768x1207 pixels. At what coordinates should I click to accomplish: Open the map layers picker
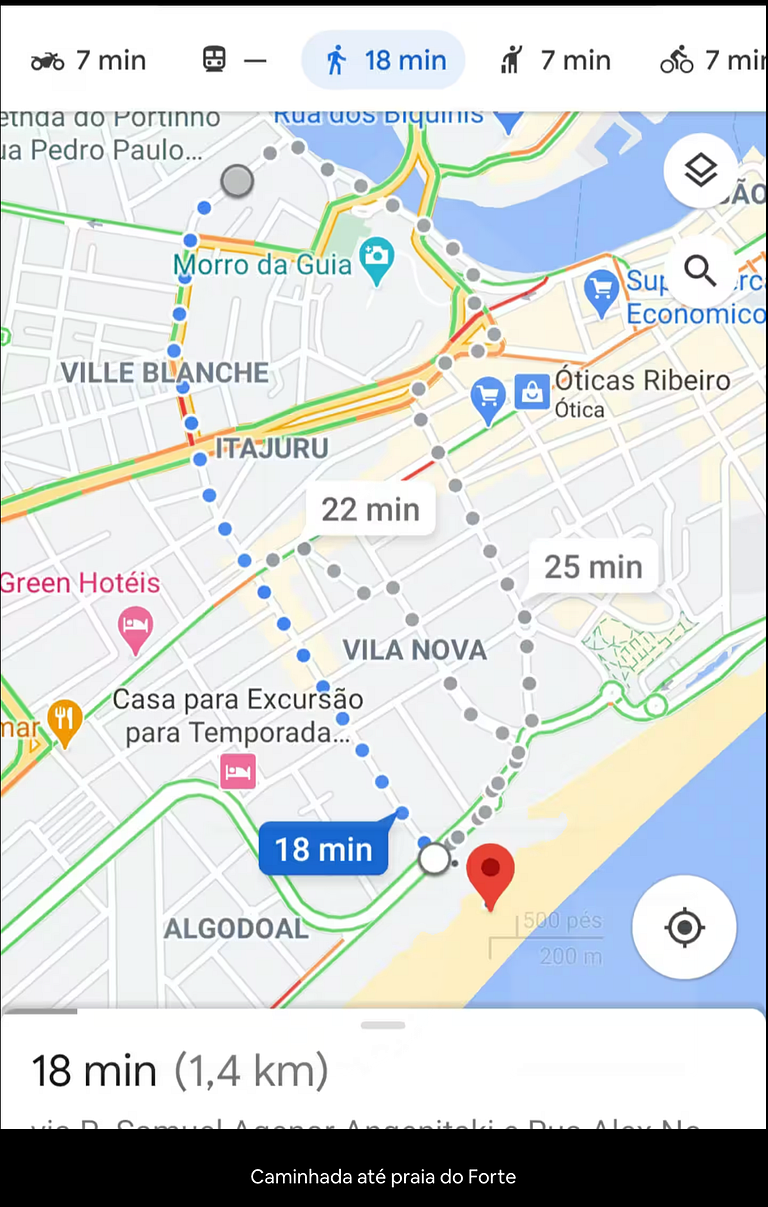pyautogui.click(x=701, y=171)
